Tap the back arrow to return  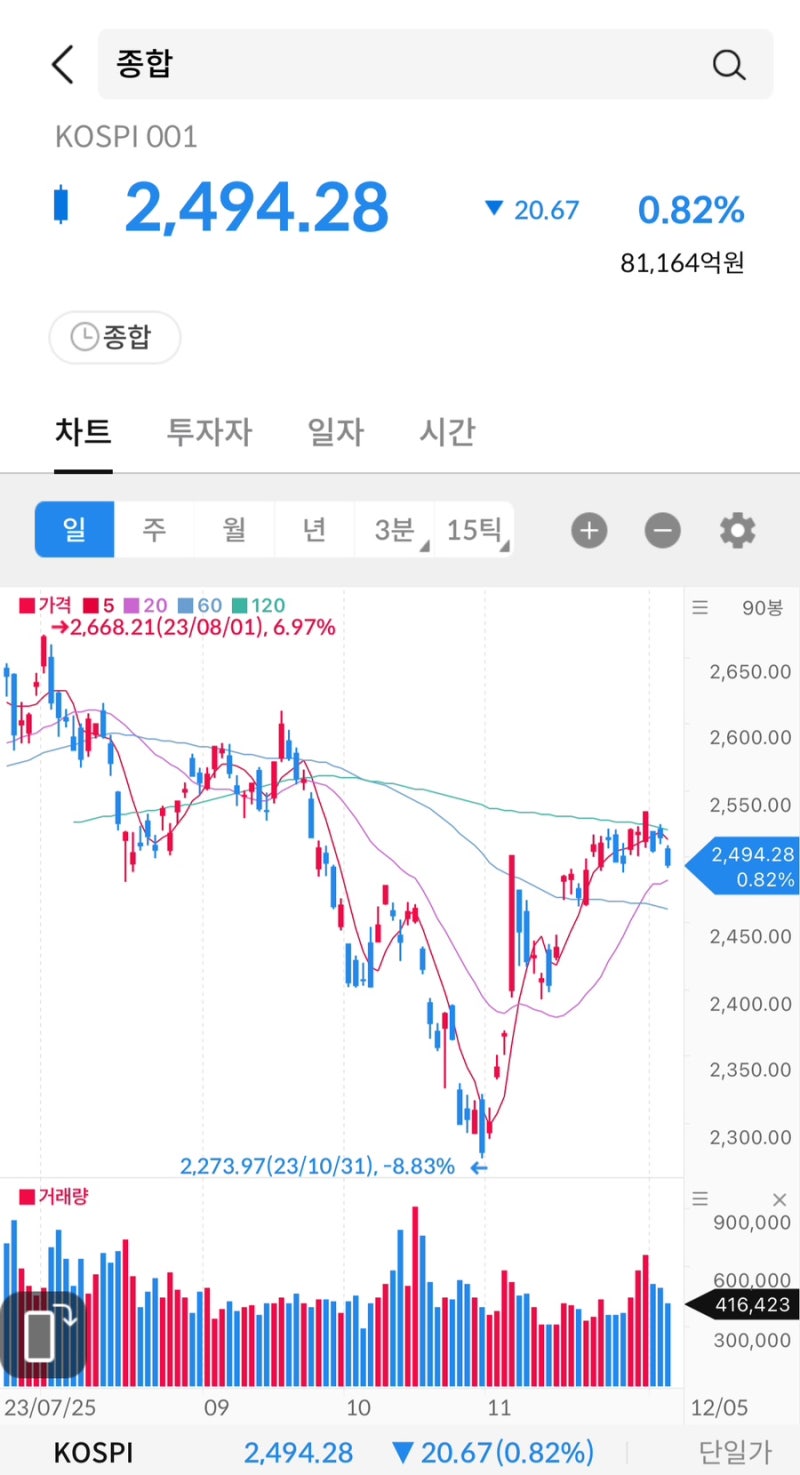point(62,63)
